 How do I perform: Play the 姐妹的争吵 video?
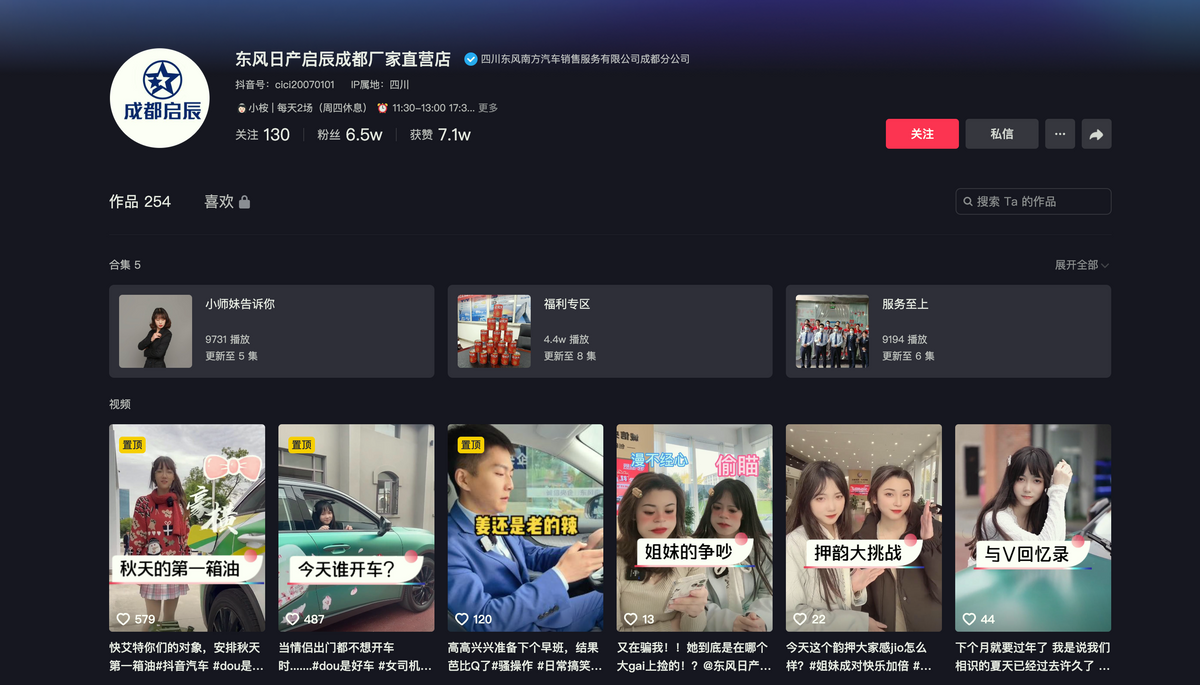pos(694,528)
